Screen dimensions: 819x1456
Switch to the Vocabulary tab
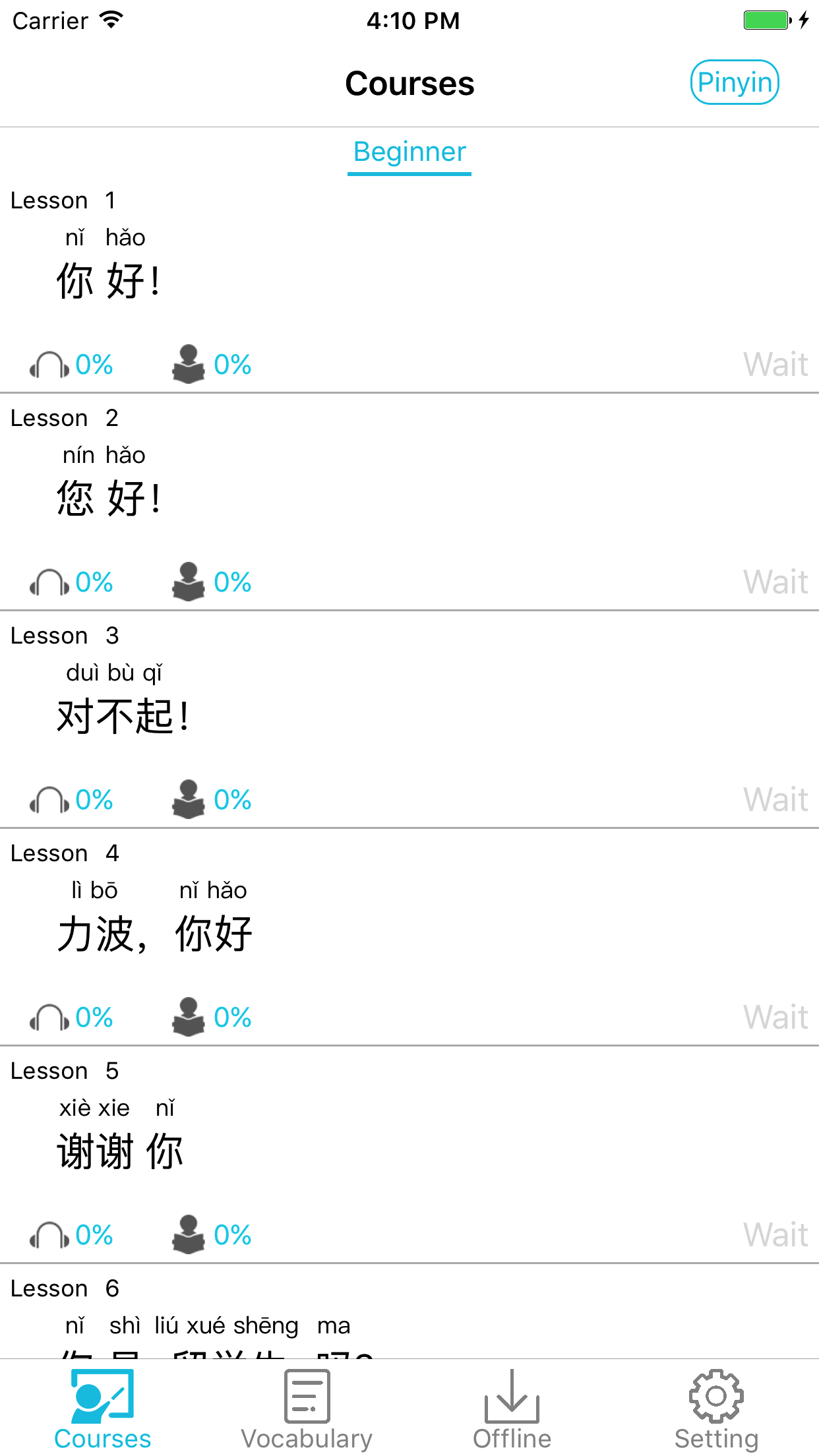(x=307, y=1409)
